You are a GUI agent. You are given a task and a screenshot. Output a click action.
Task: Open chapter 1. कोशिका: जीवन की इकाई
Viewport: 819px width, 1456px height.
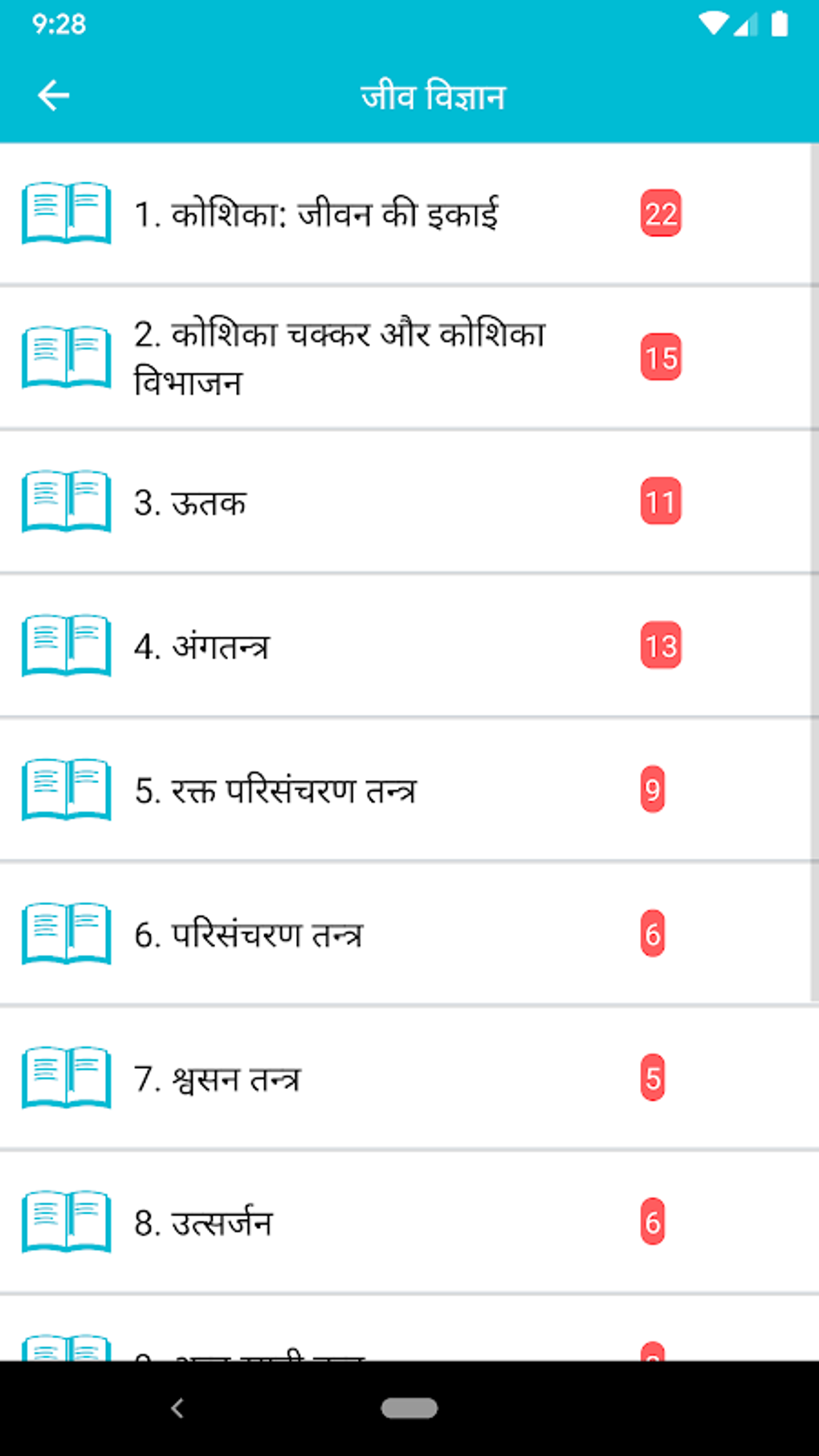(316, 214)
